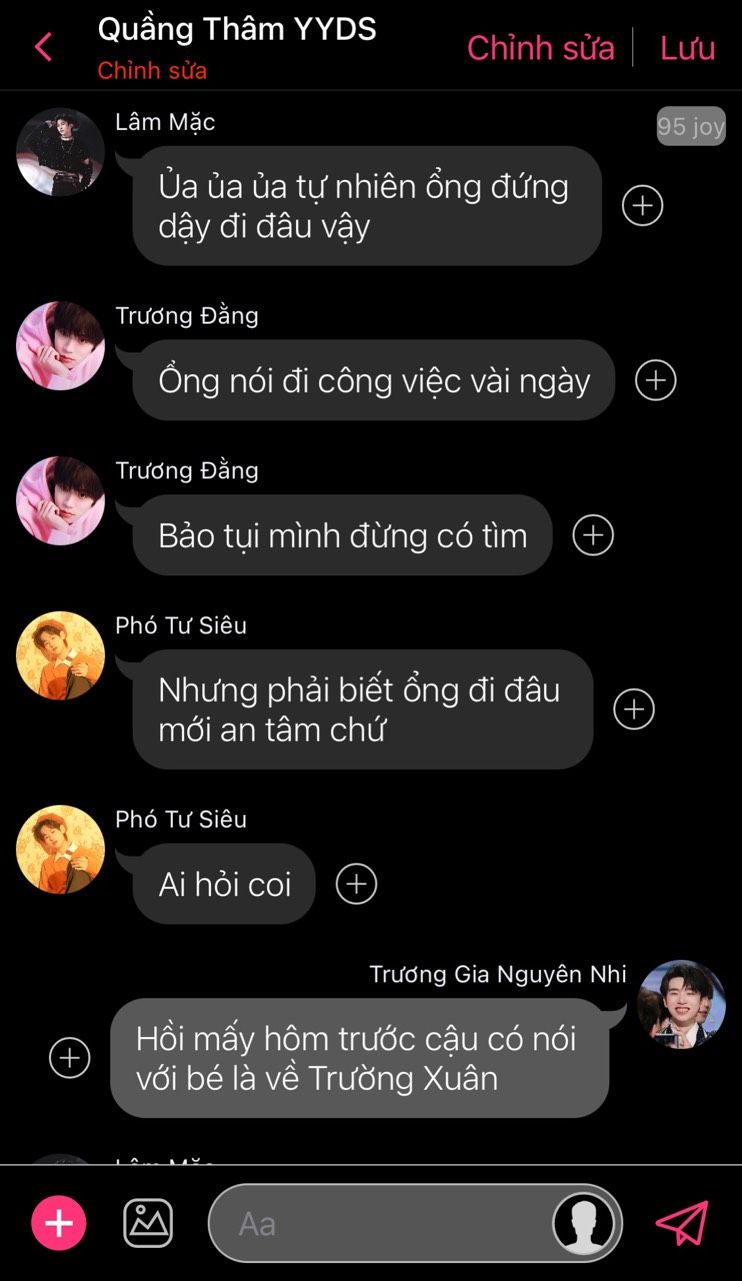This screenshot has width=742, height=1281.
Task: Tap Trương Gia Nguyên Nhi's avatar
Action: point(681,1004)
